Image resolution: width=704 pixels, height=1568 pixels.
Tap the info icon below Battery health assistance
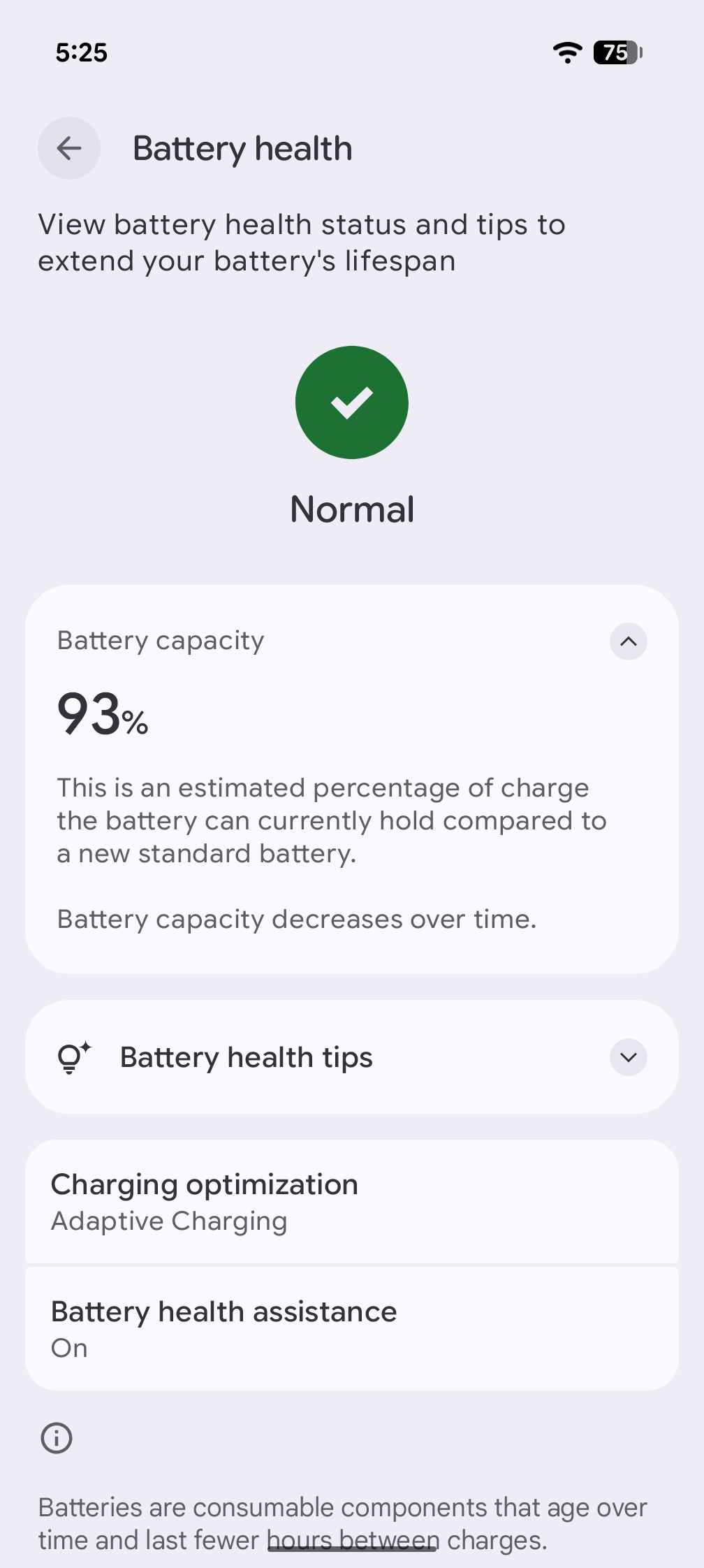[57, 1437]
